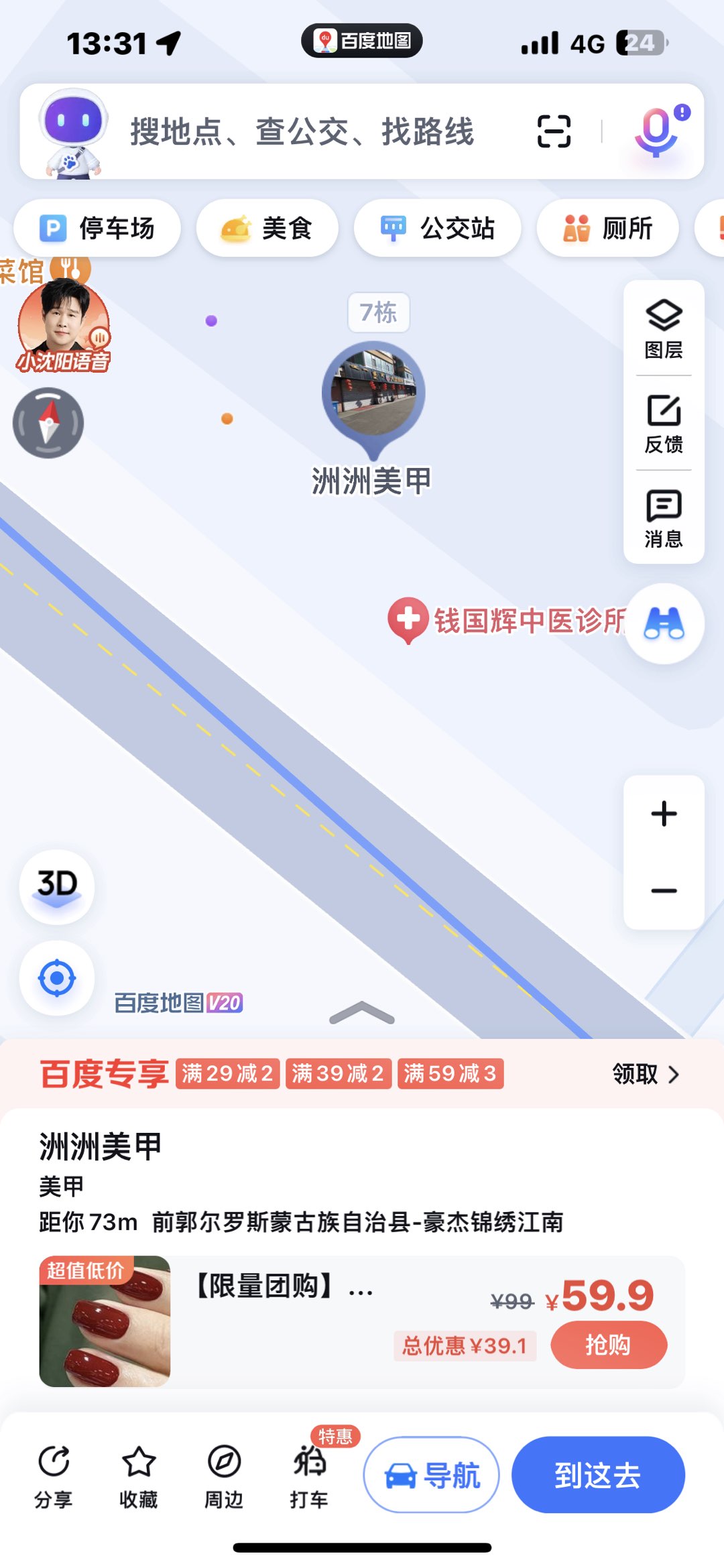724x1568 pixels.
Task: Open the 图层 map layers panel
Action: (x=664, y=328)
